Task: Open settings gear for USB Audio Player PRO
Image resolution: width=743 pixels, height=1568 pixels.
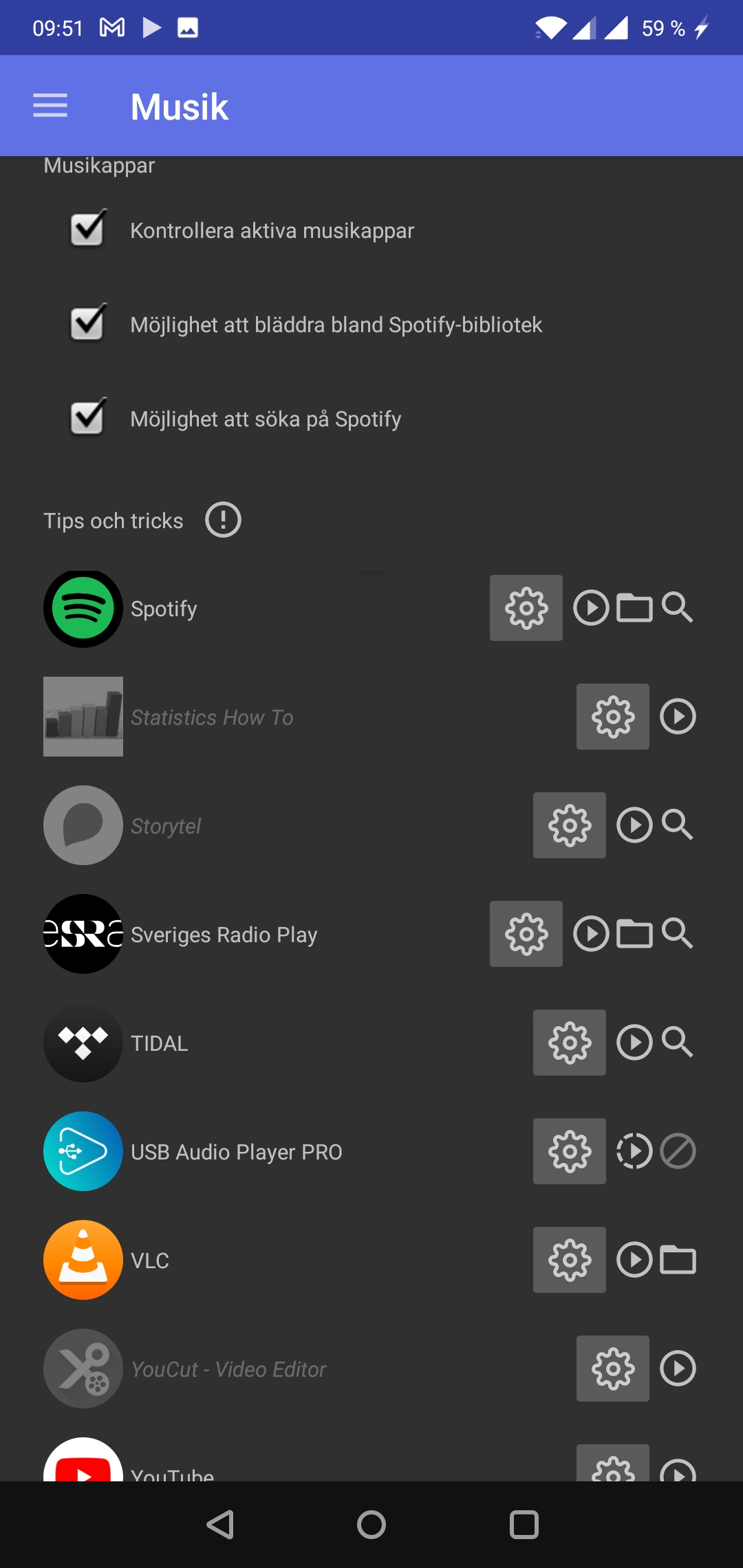Action: click(569, 1151)
